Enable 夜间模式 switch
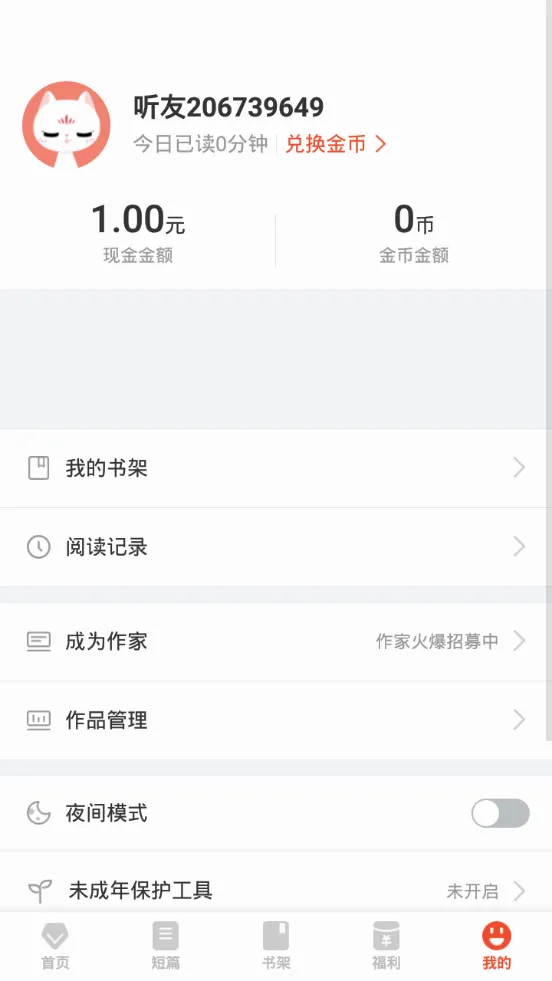Viewport: 552px width, 981px height. click(500, 813)
